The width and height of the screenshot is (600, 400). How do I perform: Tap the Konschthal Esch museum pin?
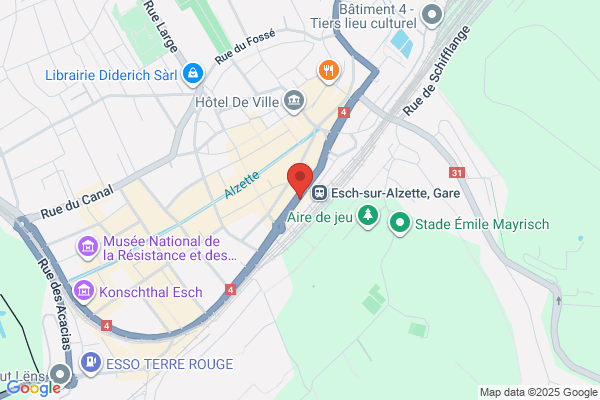84,292
